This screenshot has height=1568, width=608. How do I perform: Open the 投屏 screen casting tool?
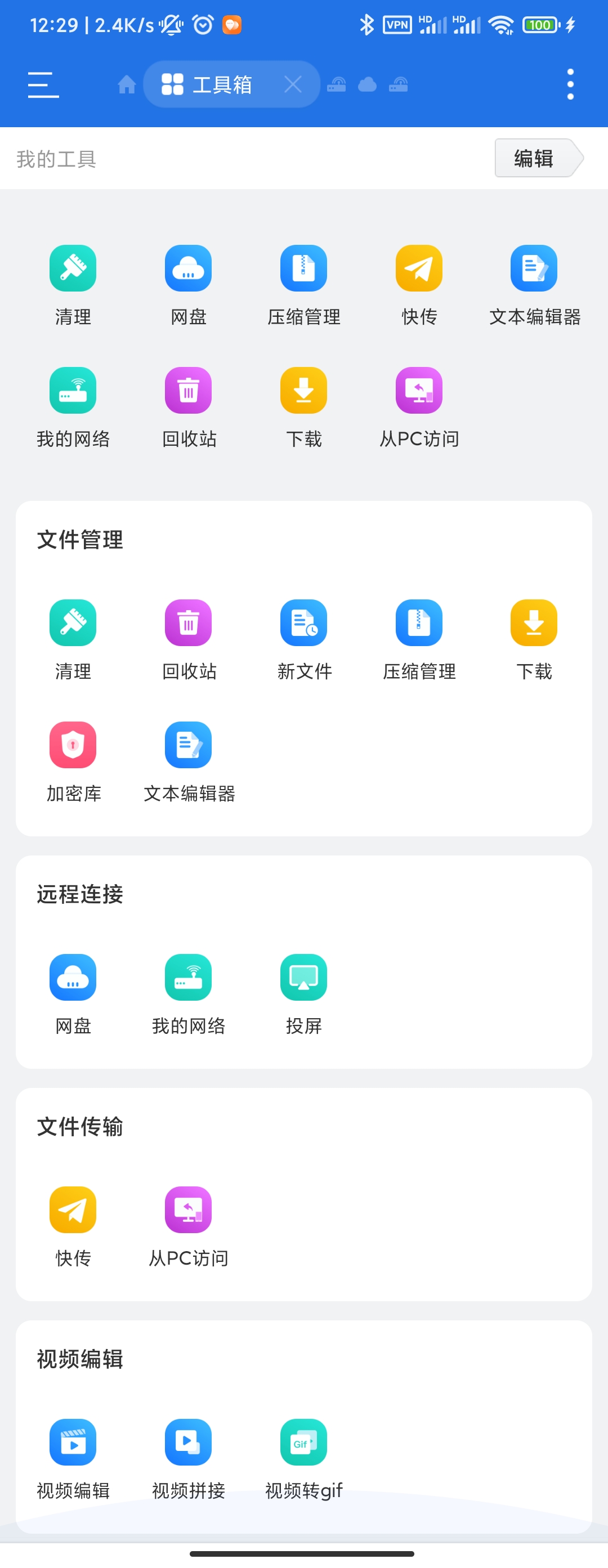pyautogui.click(x=303, y=978)
